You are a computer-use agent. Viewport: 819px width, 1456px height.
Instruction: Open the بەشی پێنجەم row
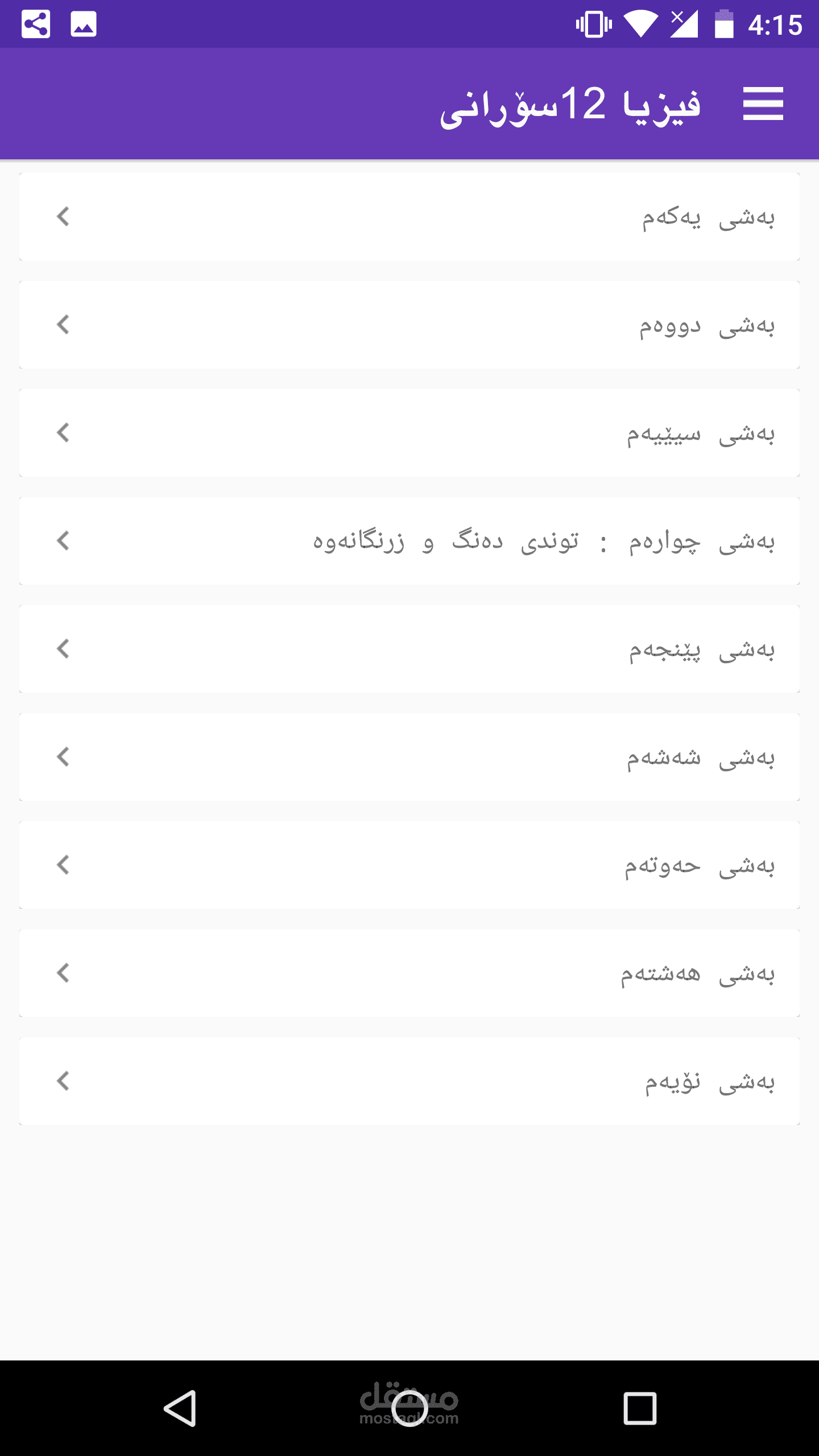click(409, 649)
